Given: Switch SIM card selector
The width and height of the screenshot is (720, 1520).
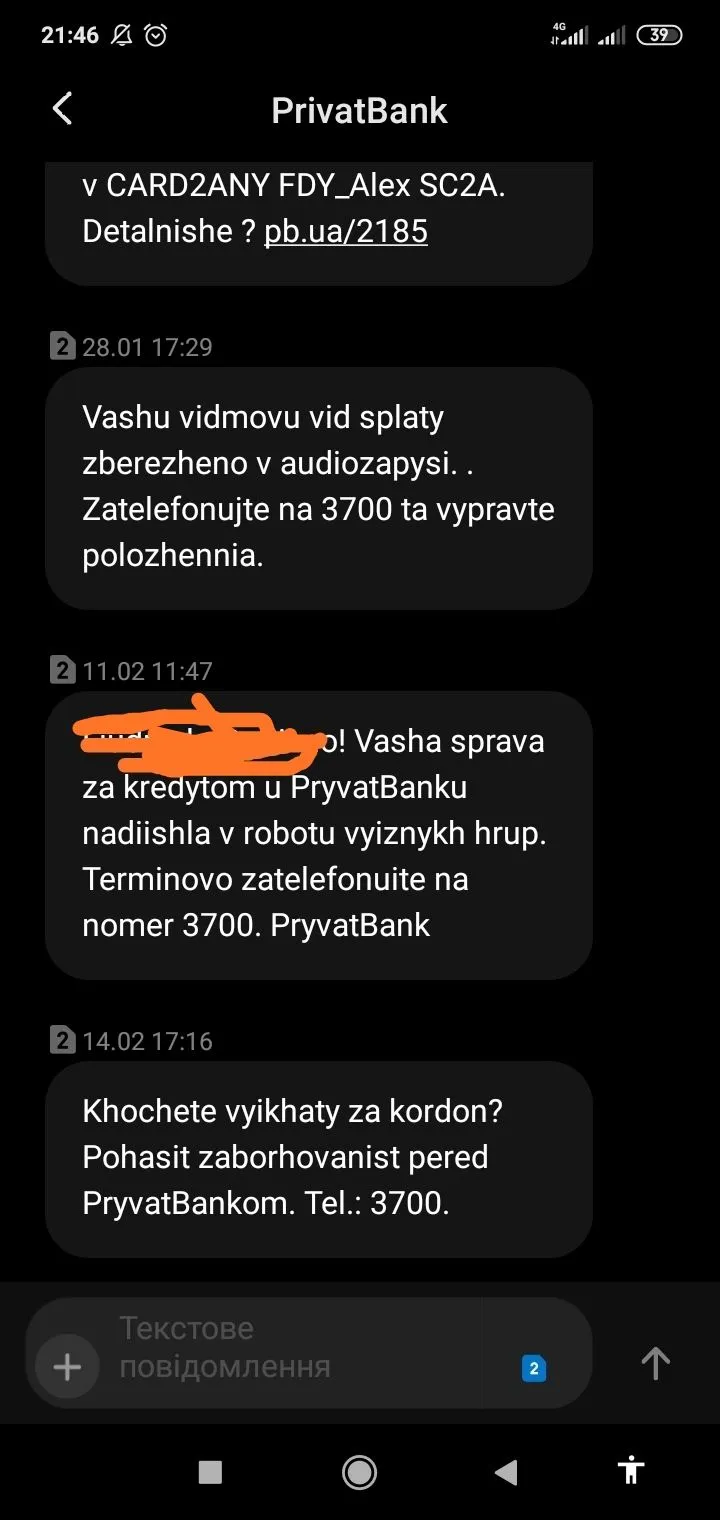Looking at the screenshot, I should point(534,1368).
